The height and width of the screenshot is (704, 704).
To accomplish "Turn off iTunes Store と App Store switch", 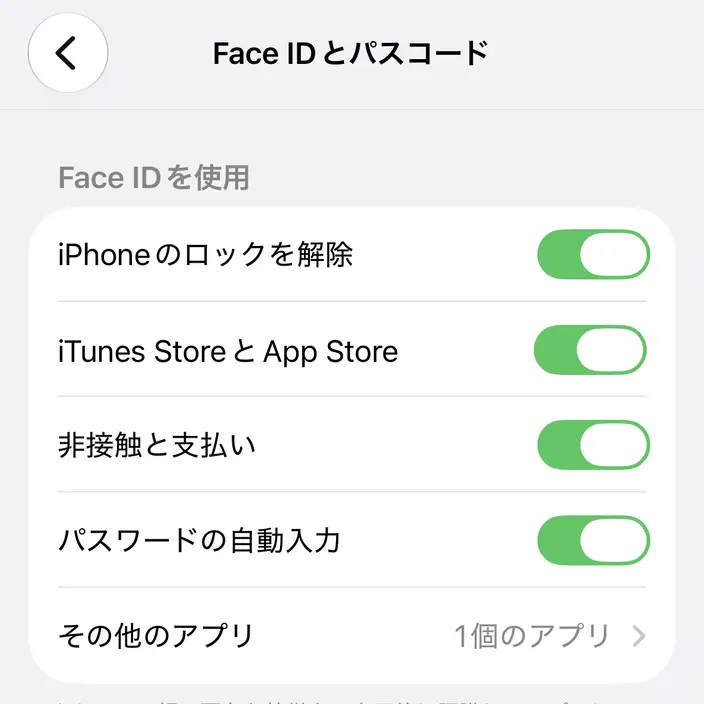I will [590, 350].
